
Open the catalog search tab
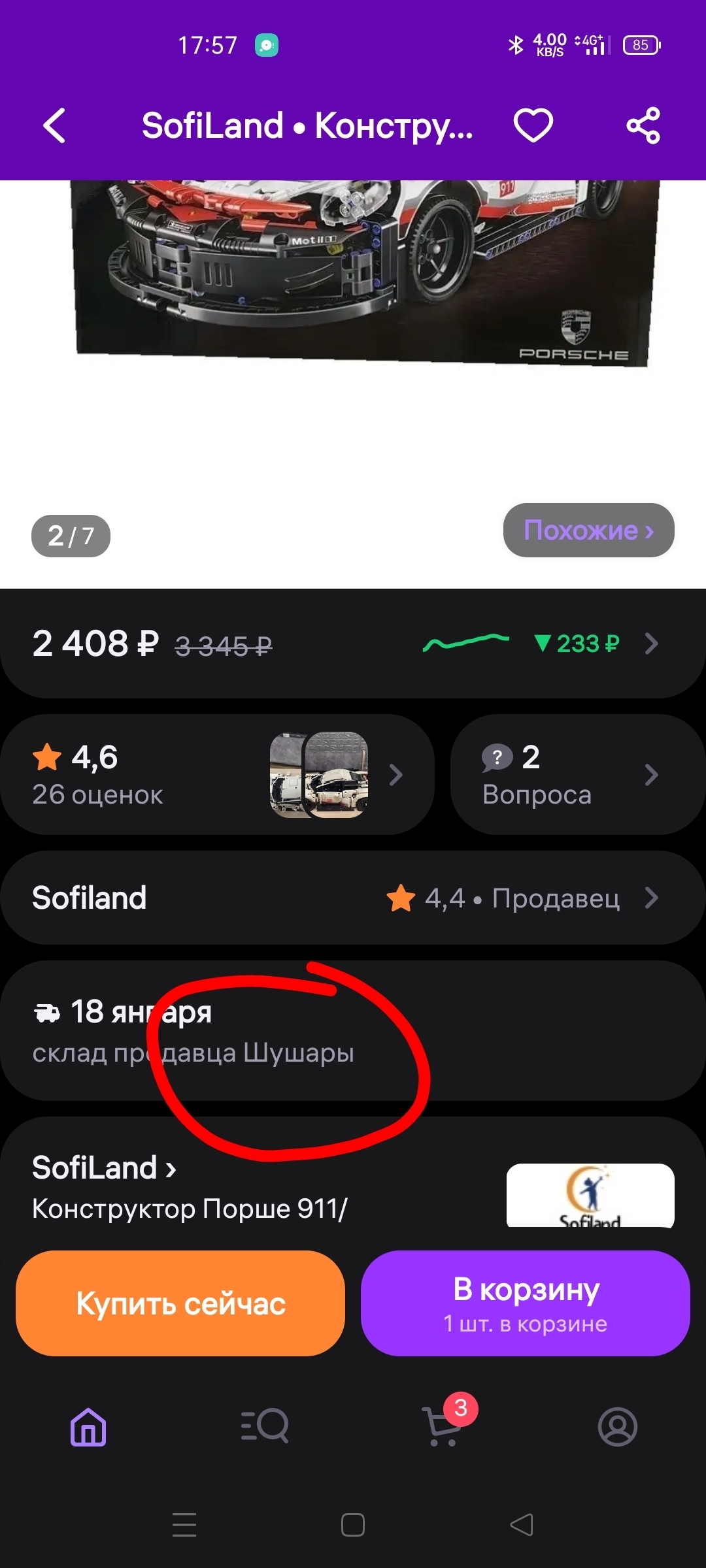click(265, 1427)
